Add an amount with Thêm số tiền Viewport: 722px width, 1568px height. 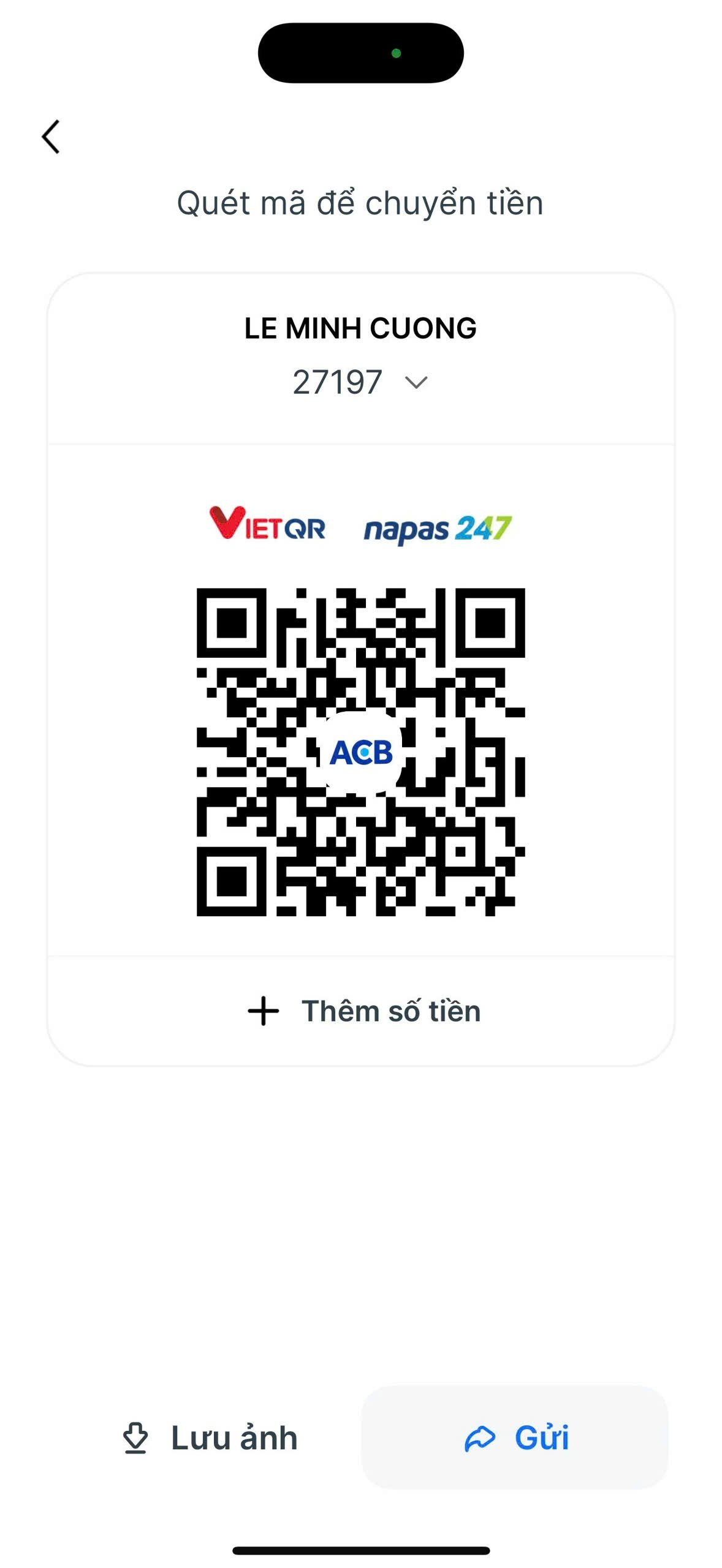click(363, 1011)
